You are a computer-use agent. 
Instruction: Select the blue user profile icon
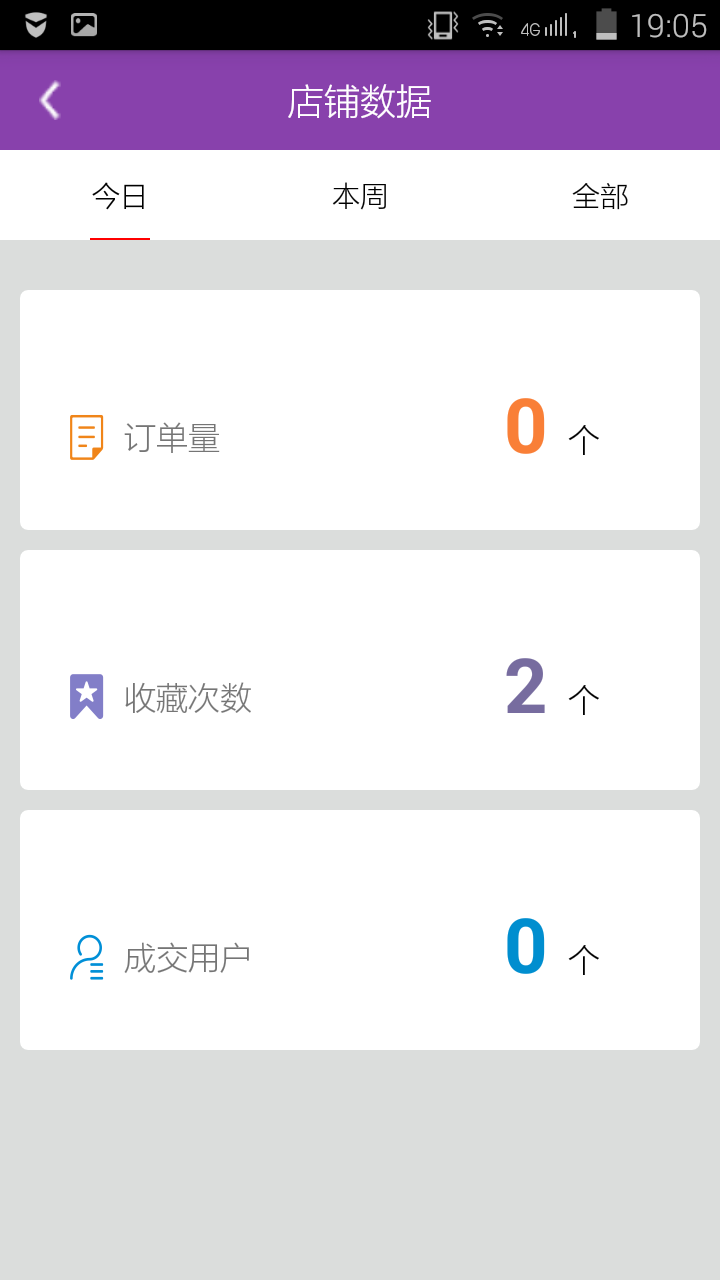[86, 955]
